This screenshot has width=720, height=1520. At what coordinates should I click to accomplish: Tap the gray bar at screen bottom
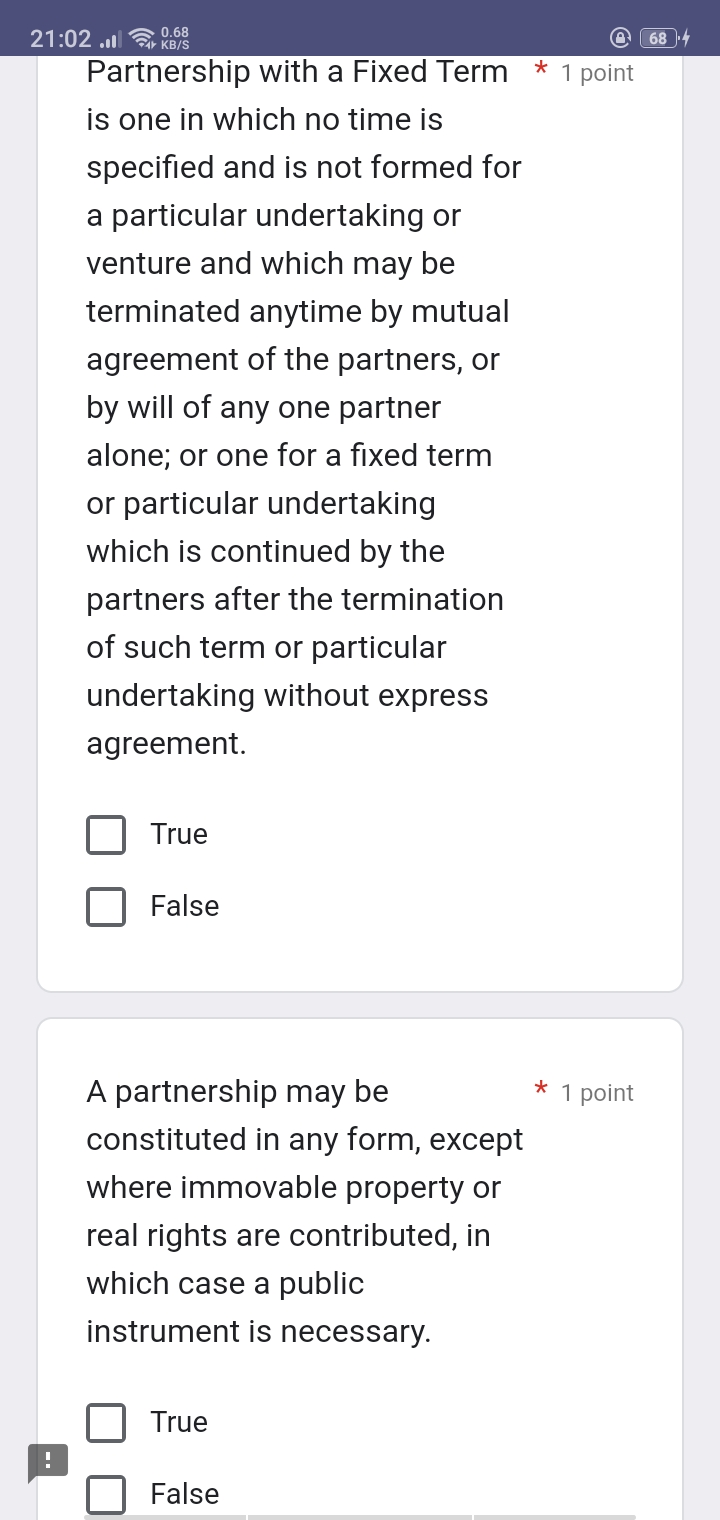[360, 1516]
